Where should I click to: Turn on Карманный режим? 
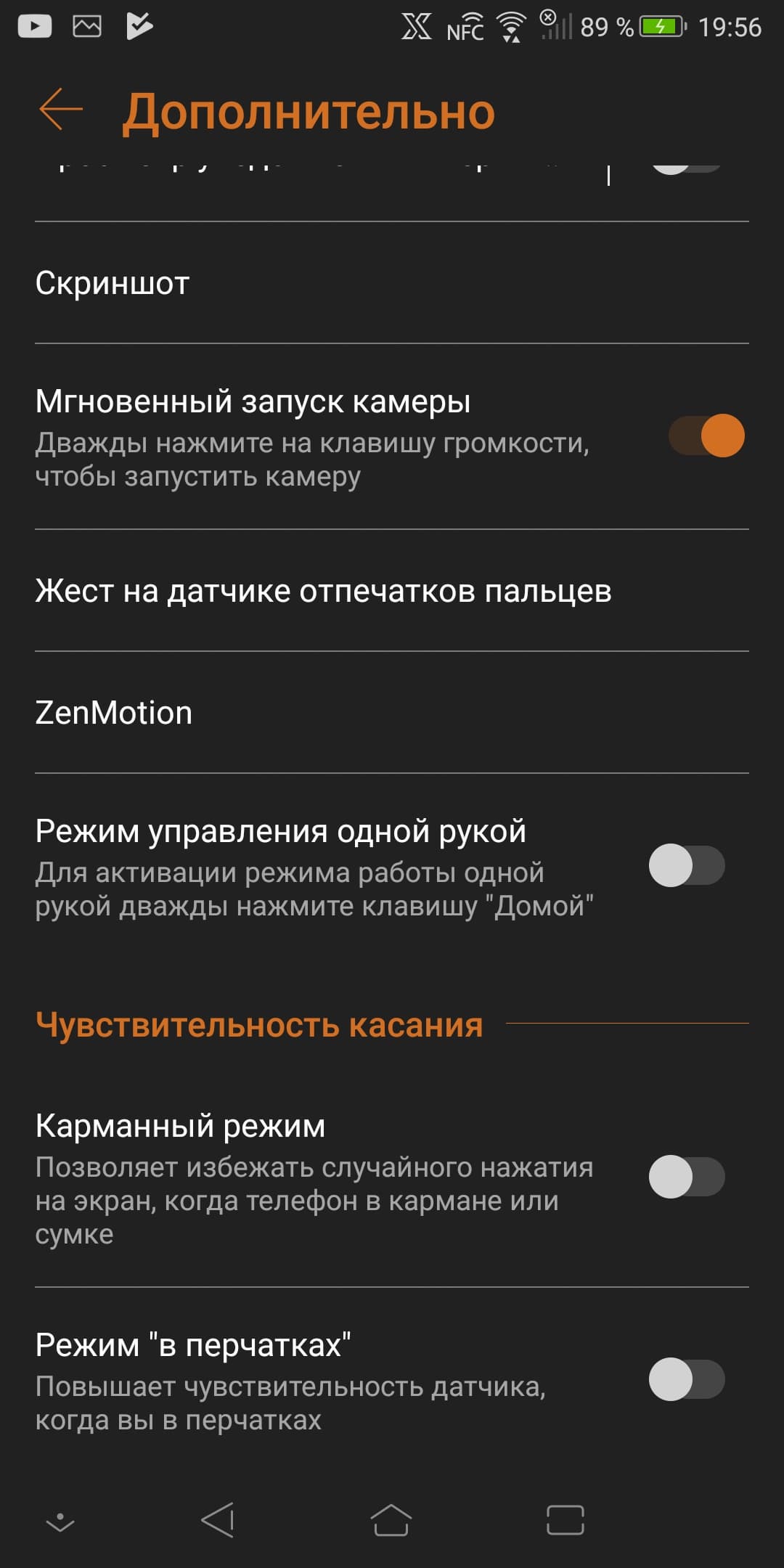[x=687, y=1177]
